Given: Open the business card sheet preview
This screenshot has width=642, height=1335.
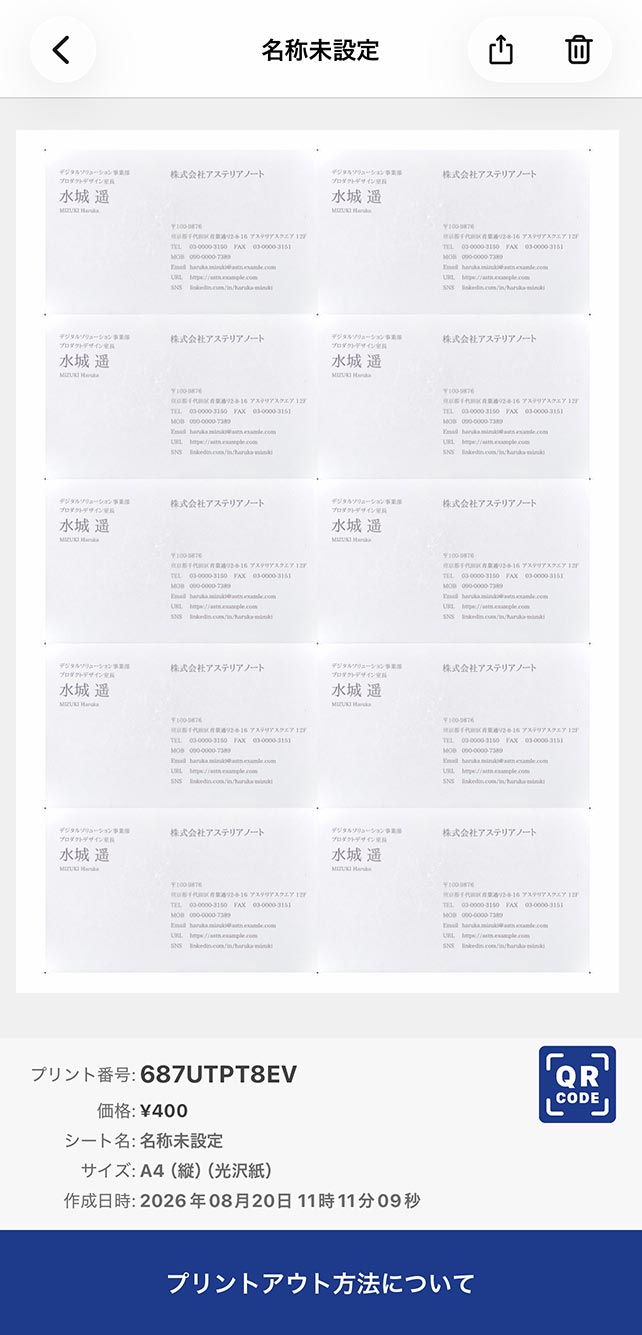Looking at the screenshot, I should (318, 561).
